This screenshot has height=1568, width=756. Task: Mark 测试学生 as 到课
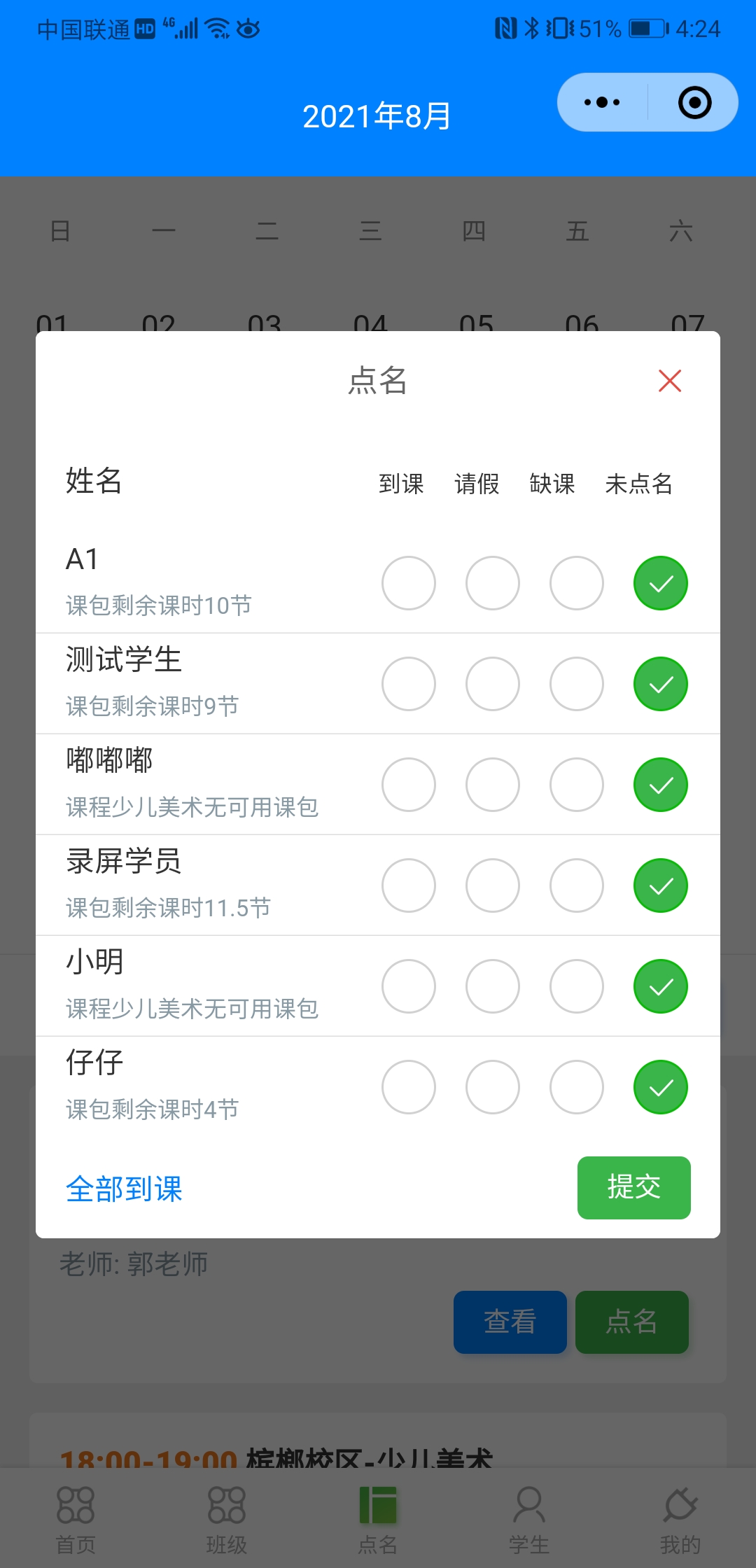pos(409,684)
